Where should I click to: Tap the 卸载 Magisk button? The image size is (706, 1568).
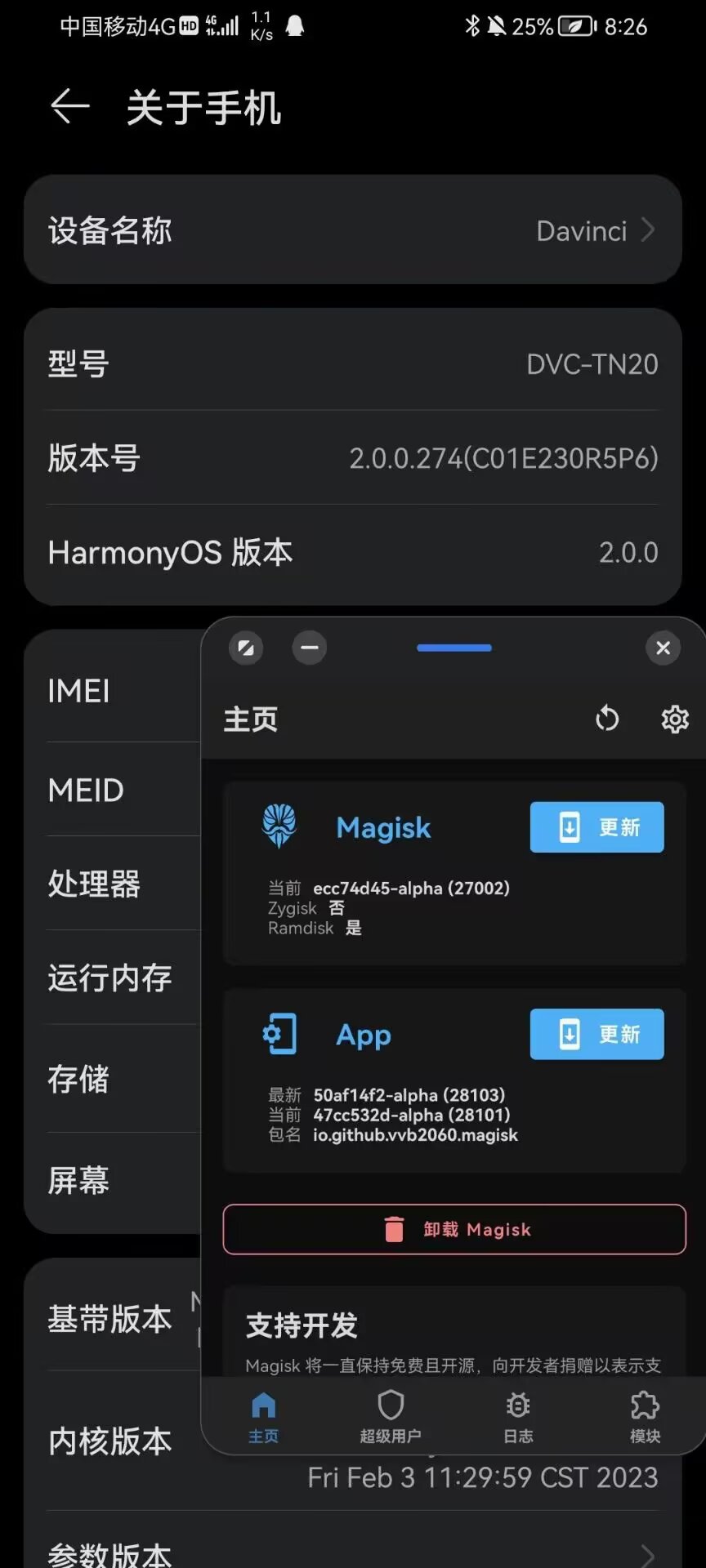pyautogui.click(x=454, y=1229)
